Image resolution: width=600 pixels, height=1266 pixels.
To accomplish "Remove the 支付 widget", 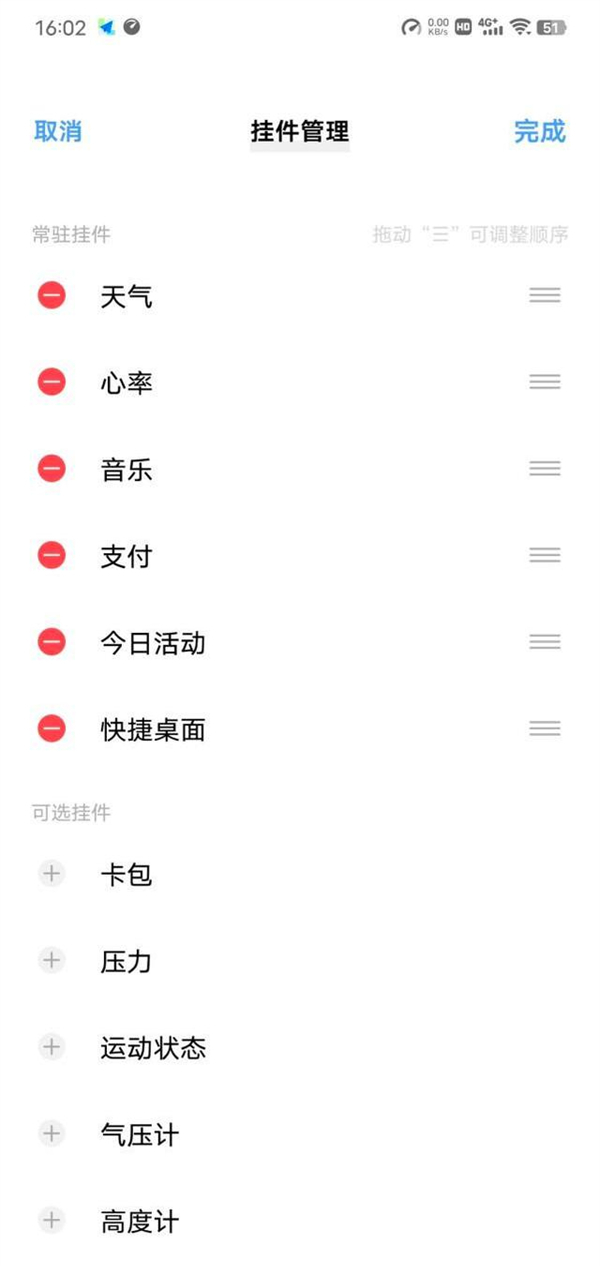I will tap(52, 555).
